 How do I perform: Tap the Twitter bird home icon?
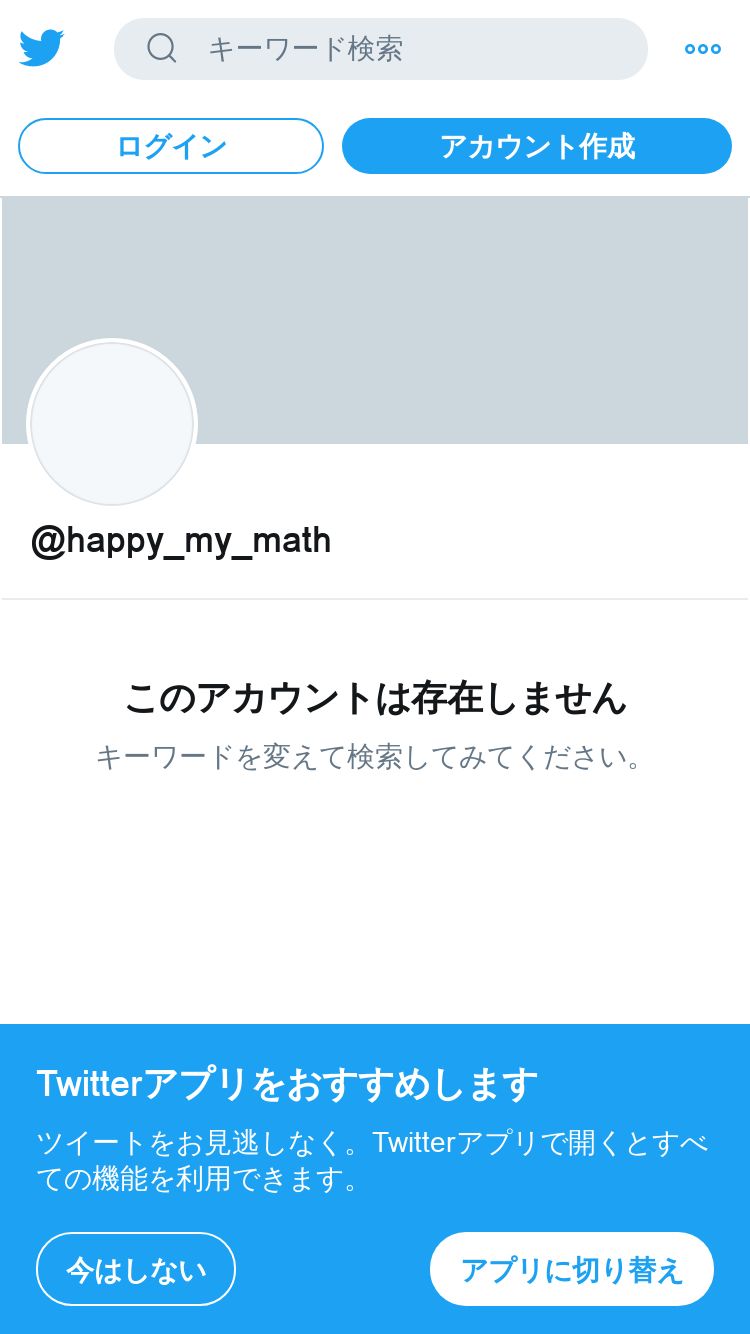[x=41, y=48]
